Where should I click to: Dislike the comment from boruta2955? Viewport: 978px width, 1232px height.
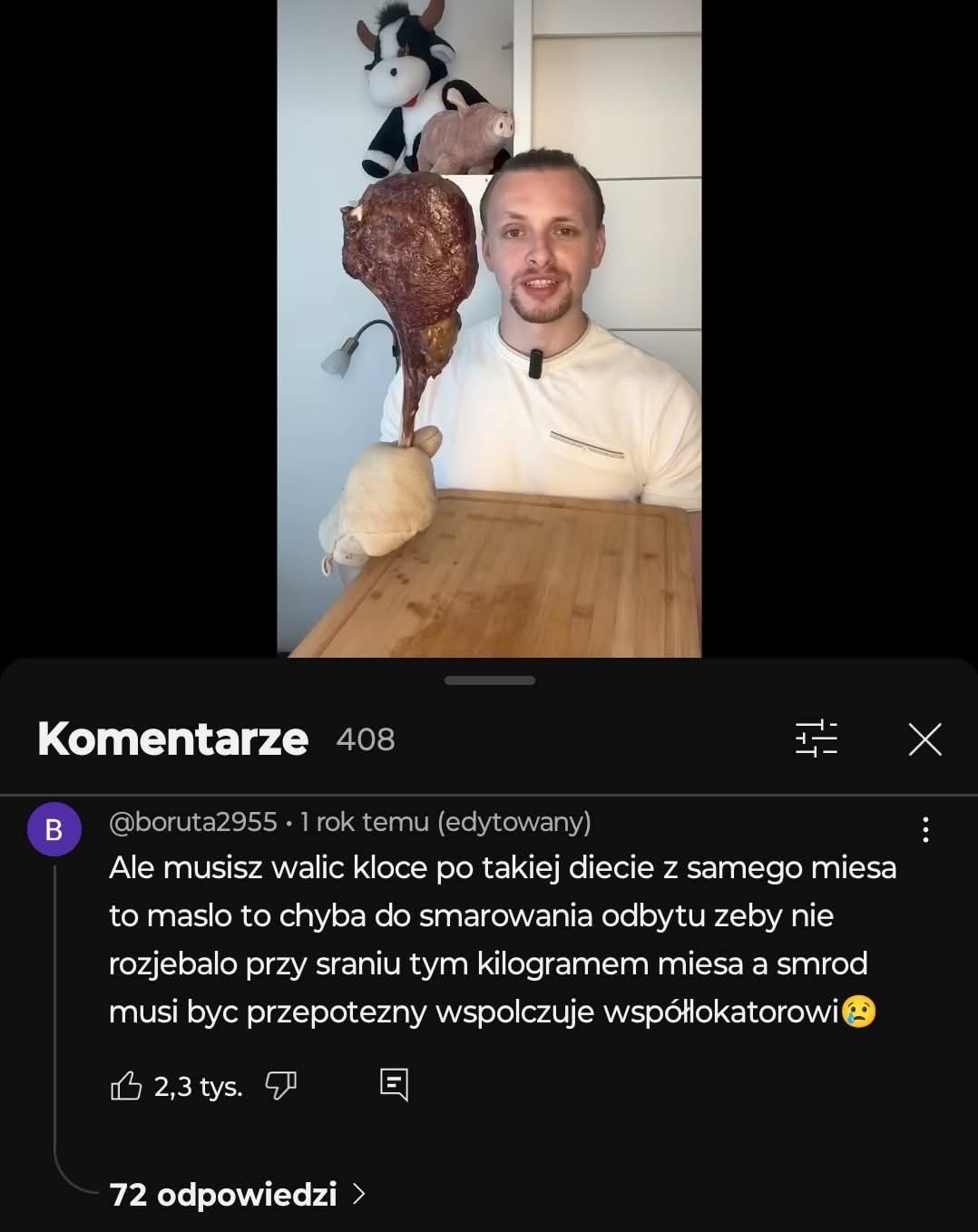click(280, 1085)
